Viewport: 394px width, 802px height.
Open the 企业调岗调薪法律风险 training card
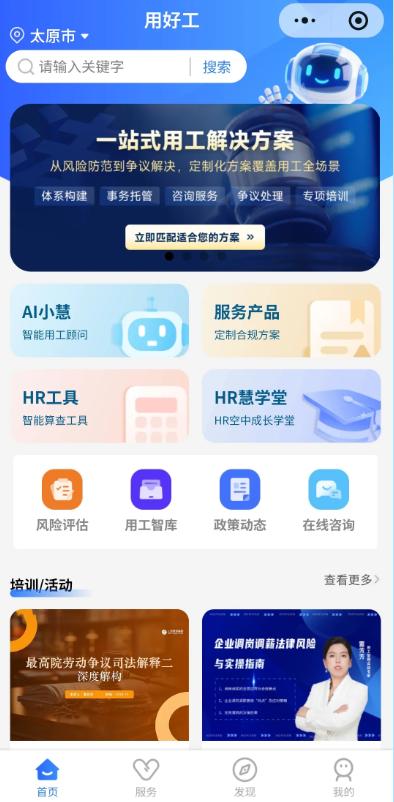pyautogui.click(x=292, y=675)
